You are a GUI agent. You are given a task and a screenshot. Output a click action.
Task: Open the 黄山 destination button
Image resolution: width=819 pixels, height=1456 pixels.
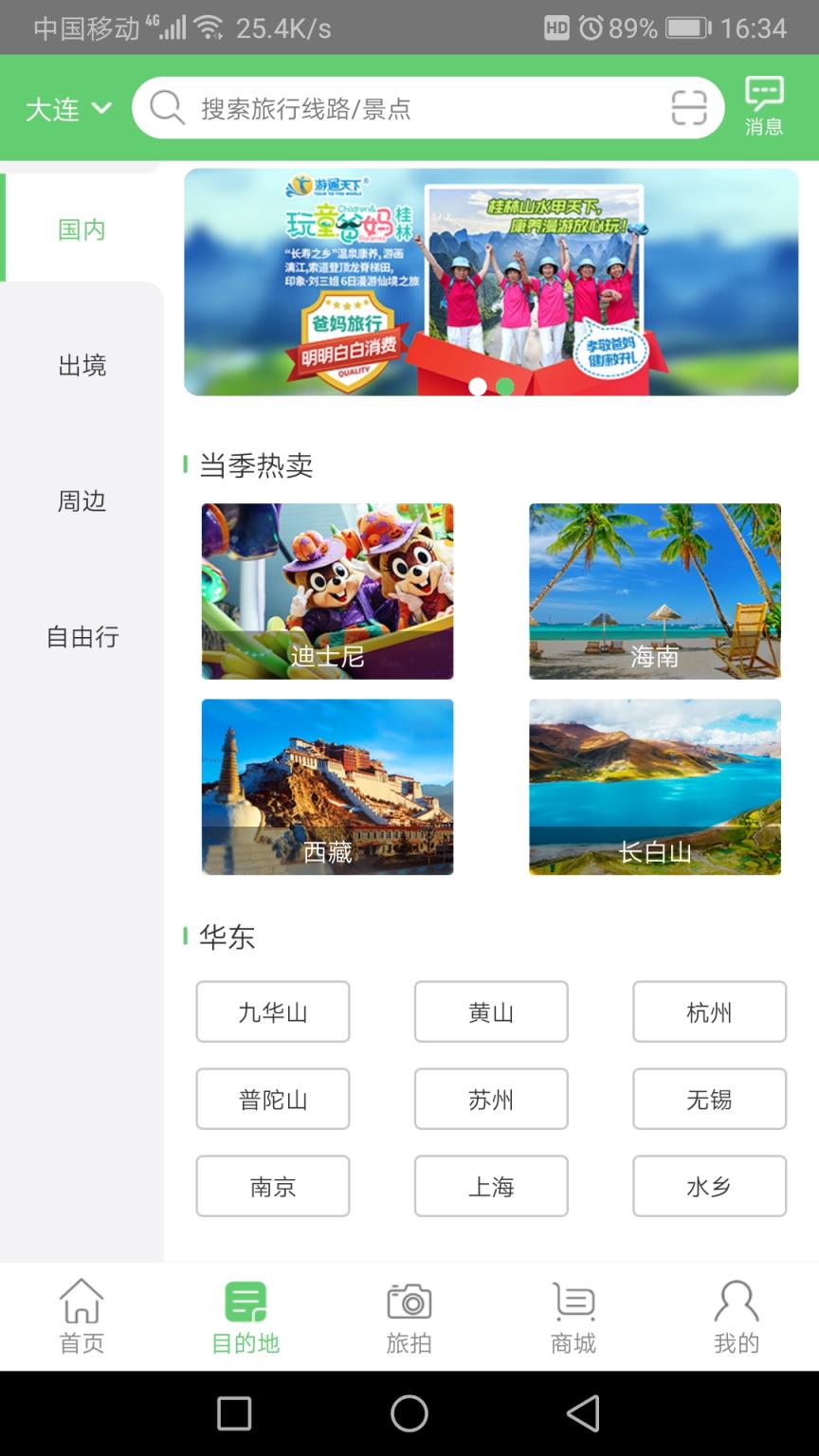pos(490,1011)
